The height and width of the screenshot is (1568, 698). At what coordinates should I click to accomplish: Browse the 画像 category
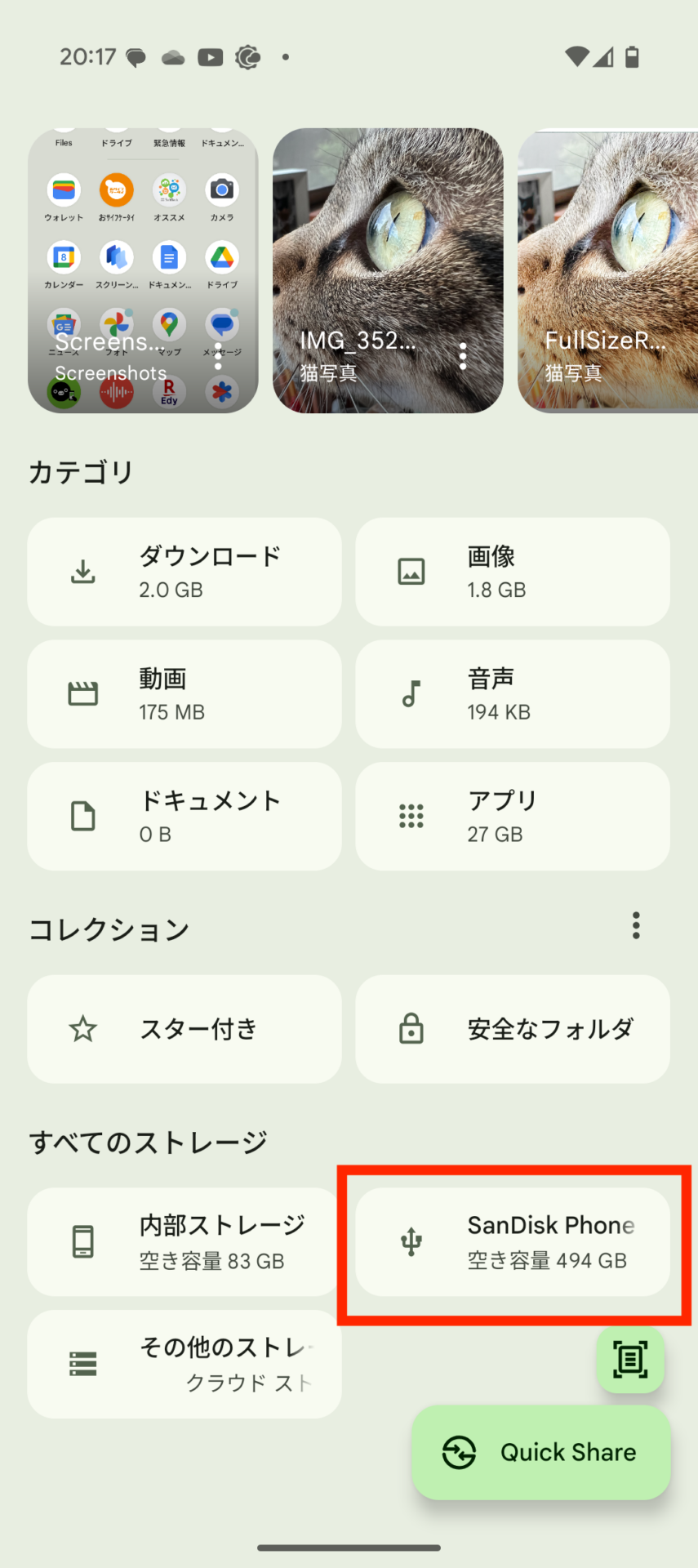tap(513, 572)
